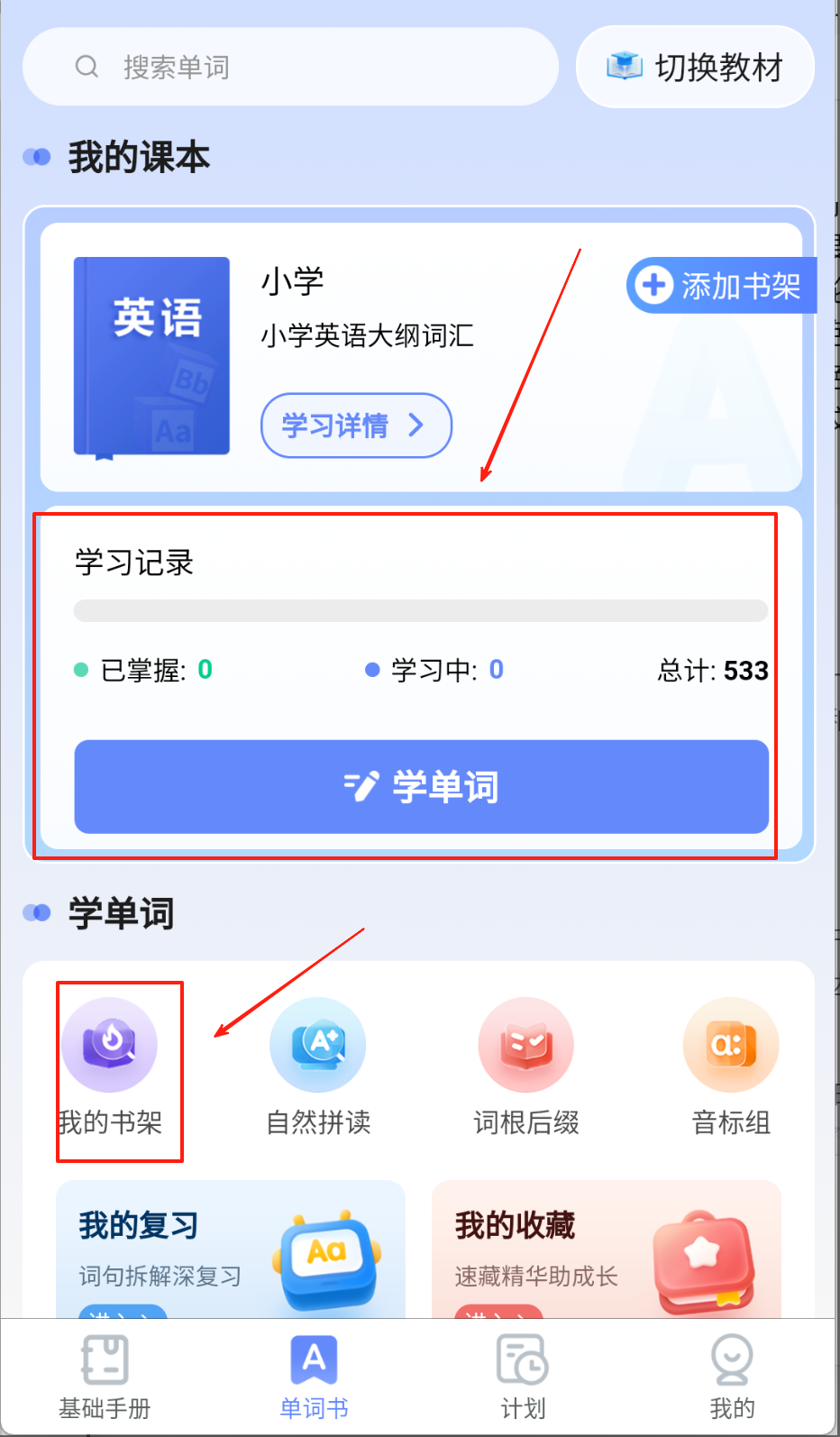Open 我的书架
Viewport: 840px width, 1437px height.
pyautogui.click(x=110, y=1068)
